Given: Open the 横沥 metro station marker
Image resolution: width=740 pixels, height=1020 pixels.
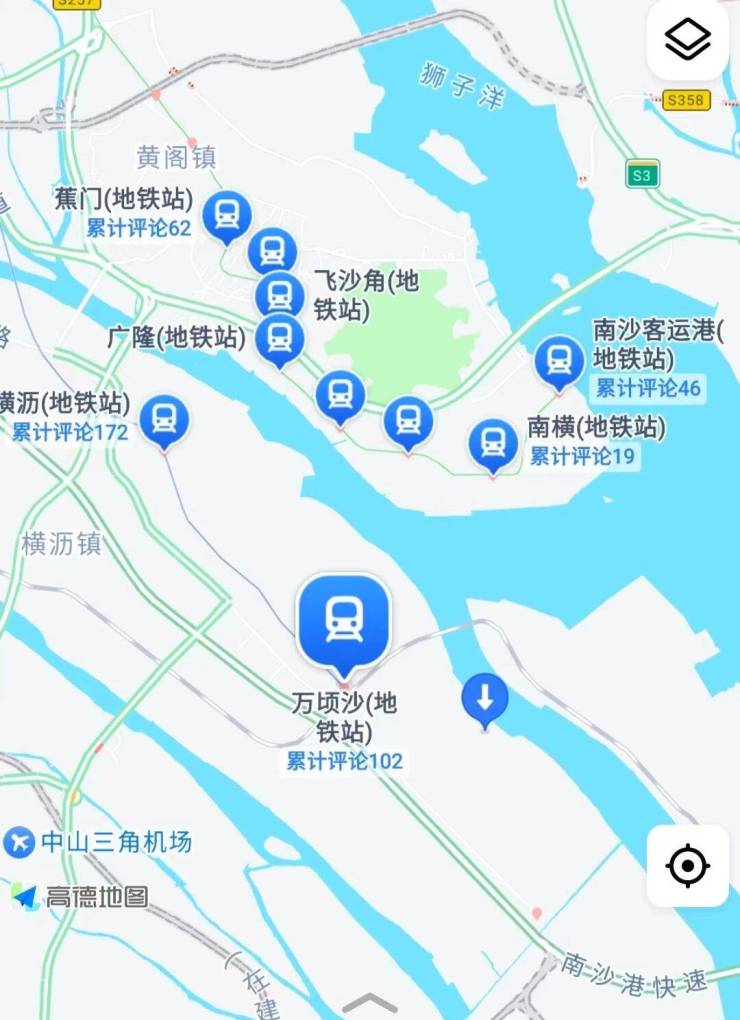Looking at the screenshot, I should (x=164, y=421).
